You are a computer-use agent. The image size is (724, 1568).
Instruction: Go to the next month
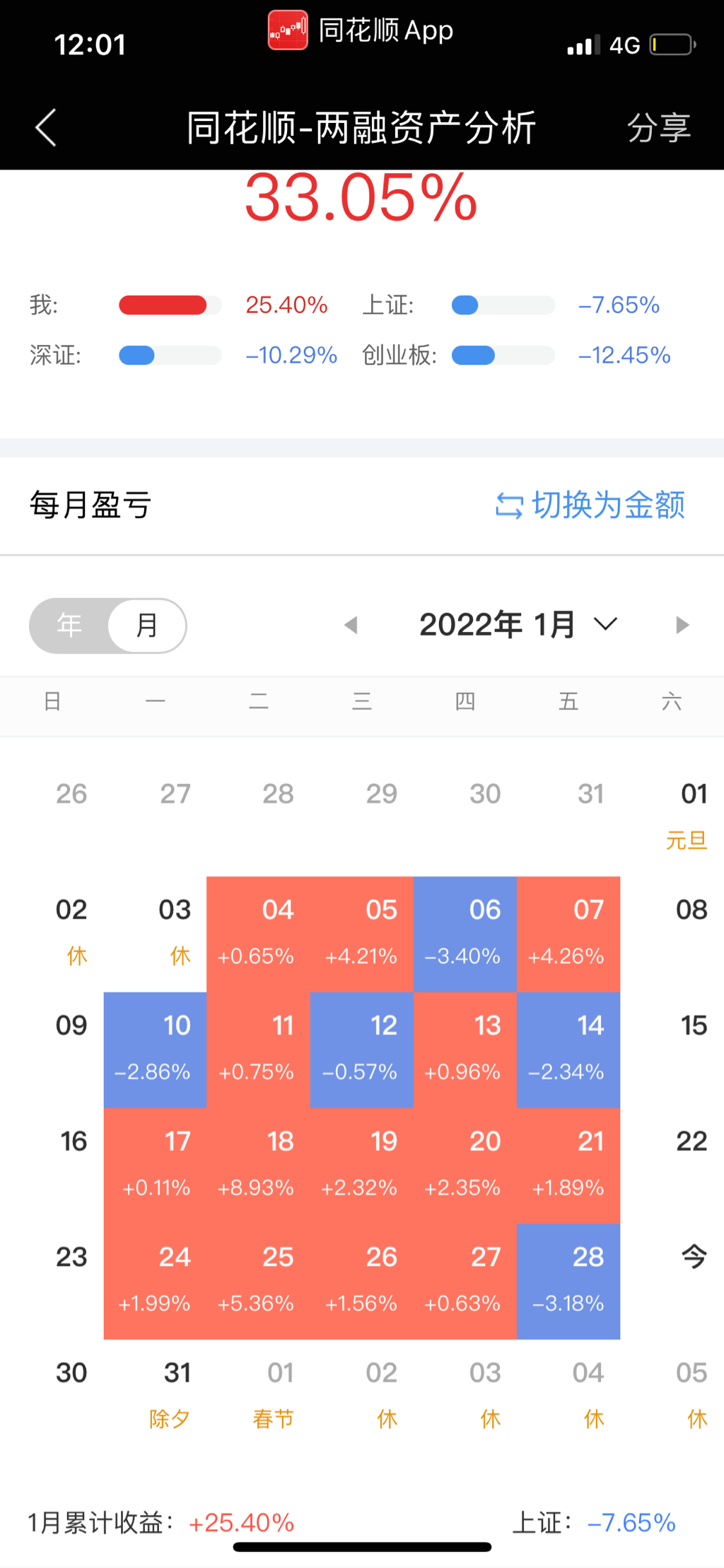682,625
